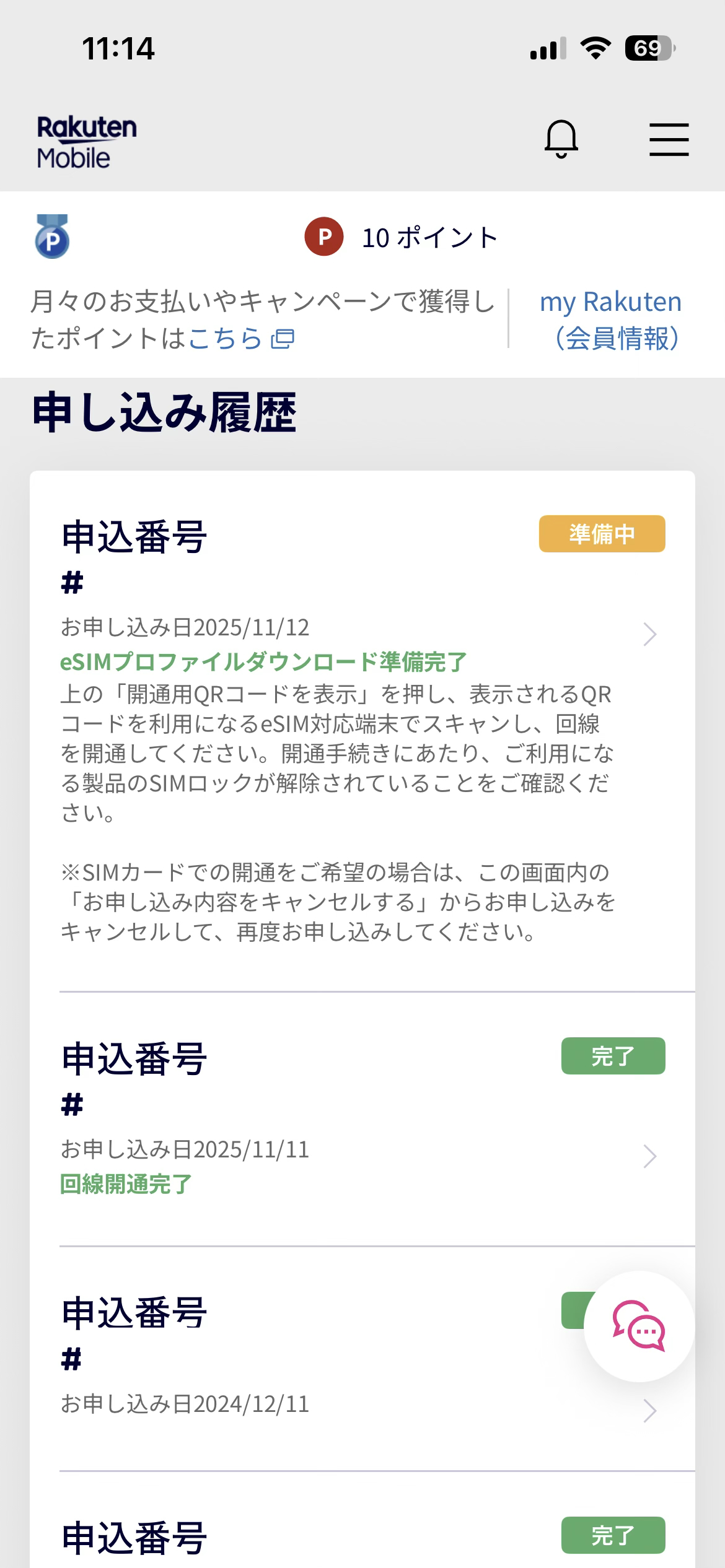Open the こちら points link
Image resolution: width=725 pixels, height=1568 pixels.
tap(240, 339)
